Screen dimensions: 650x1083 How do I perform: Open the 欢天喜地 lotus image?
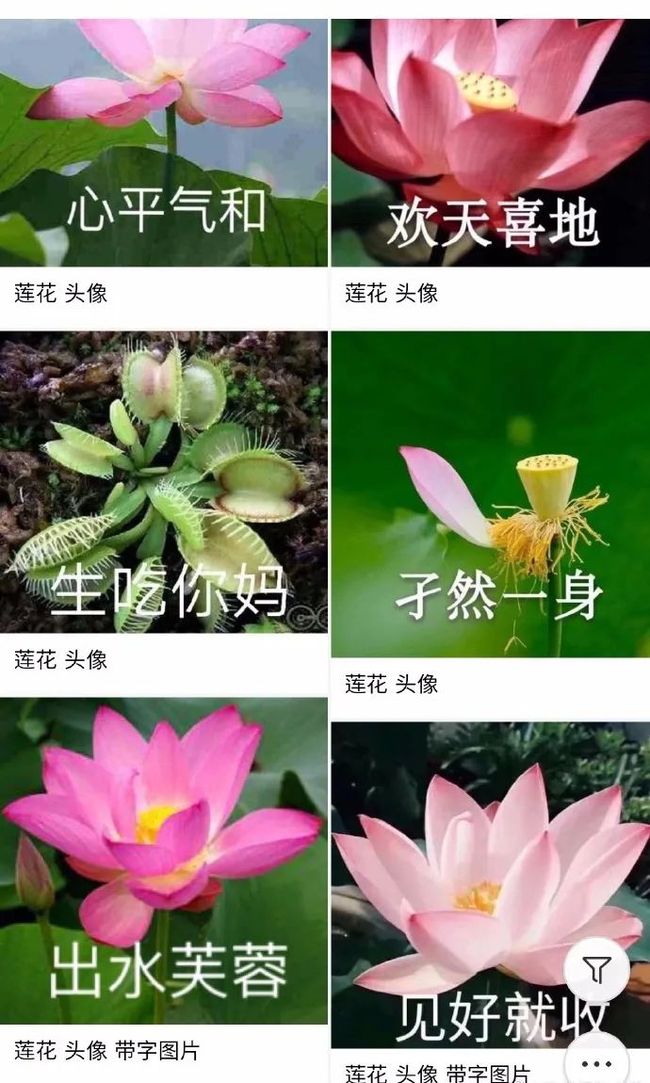click(x=490, y=142)
